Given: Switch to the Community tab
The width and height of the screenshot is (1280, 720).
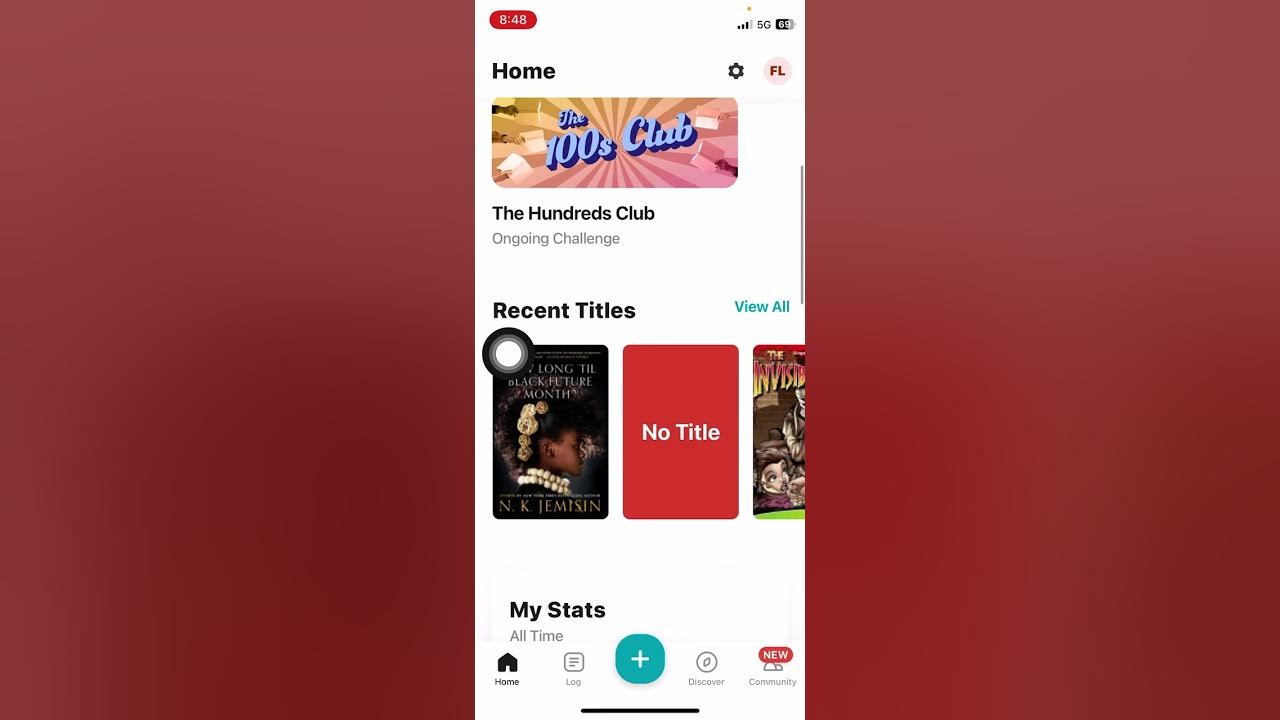Looking at the screenshot, I should coord(772,669).
